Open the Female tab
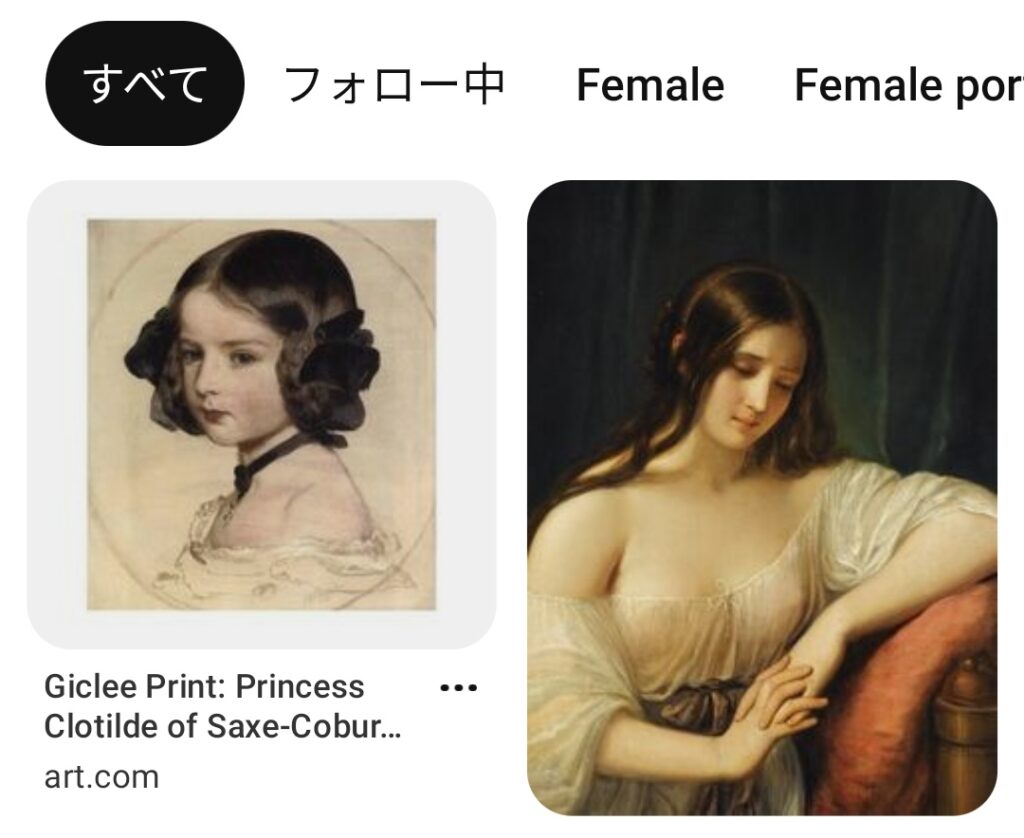Viewport: 1024px width, 838px height. point(650,85)
